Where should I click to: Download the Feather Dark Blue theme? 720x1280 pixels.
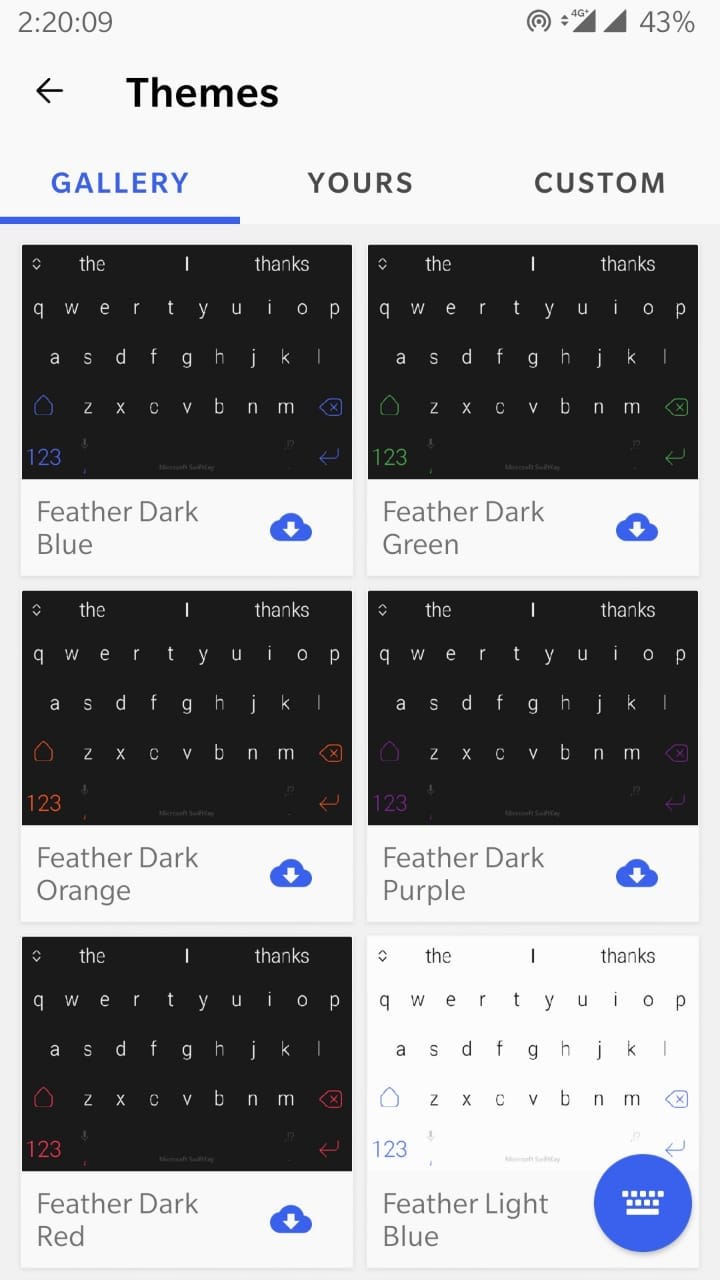coord(290,527)
